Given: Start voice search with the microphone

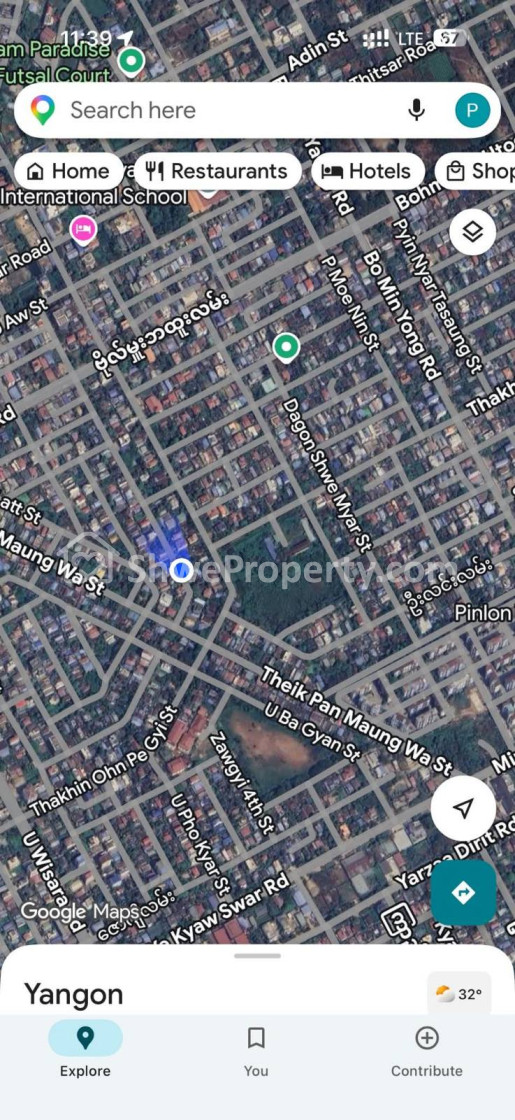Looking at the screenshot, I should (416, 110).
